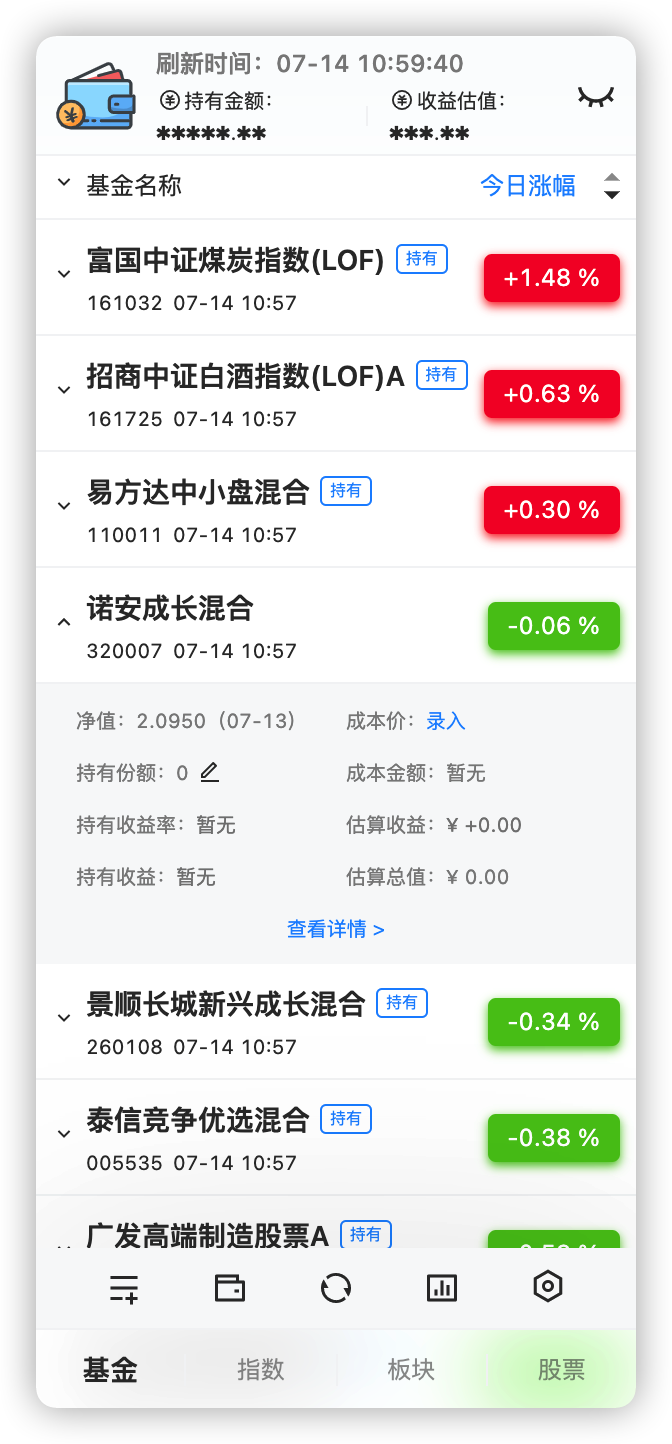Collapse the 诺安成长混合 details
The height and width of the screenshot is (1444, 672).
[x=64, y=622]
